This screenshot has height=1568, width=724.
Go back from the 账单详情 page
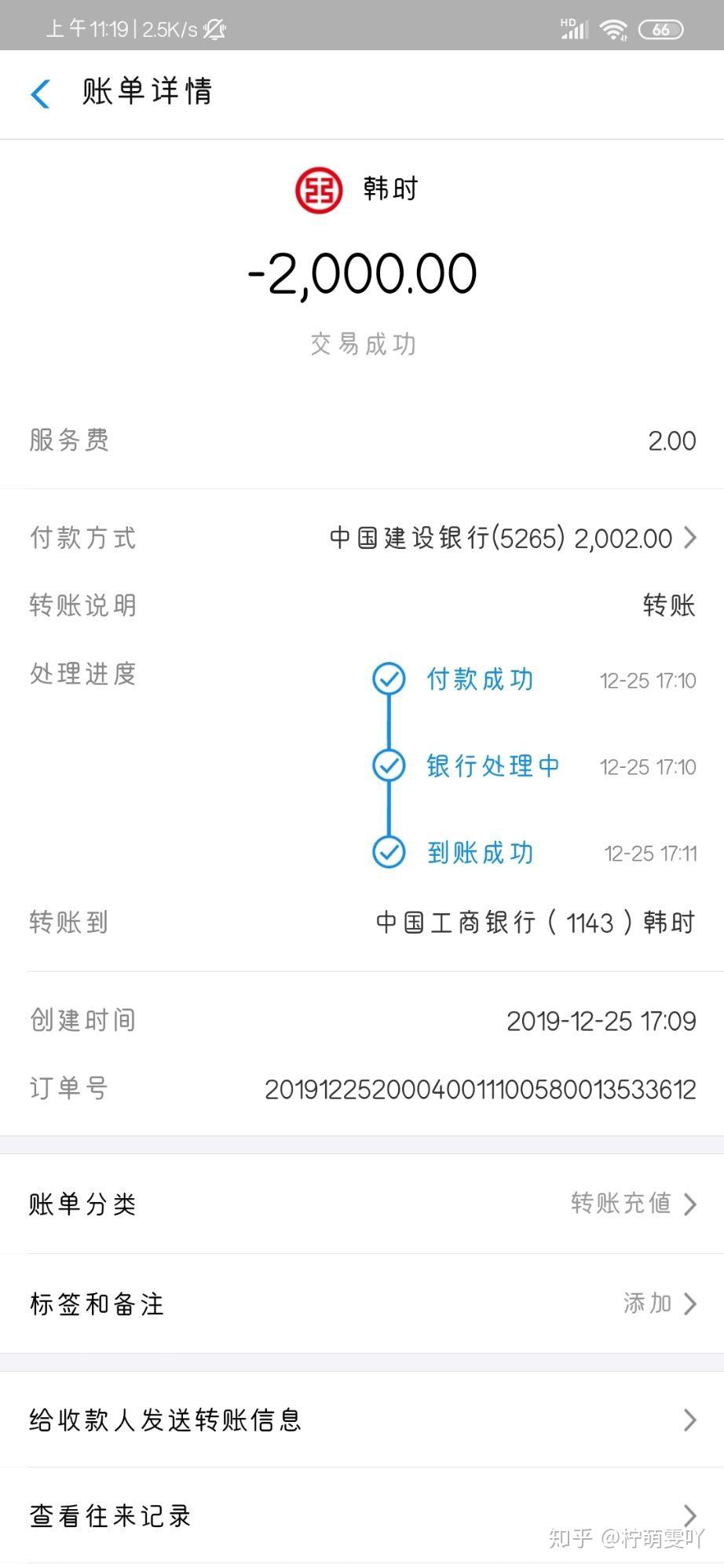[x=41, y=93]
